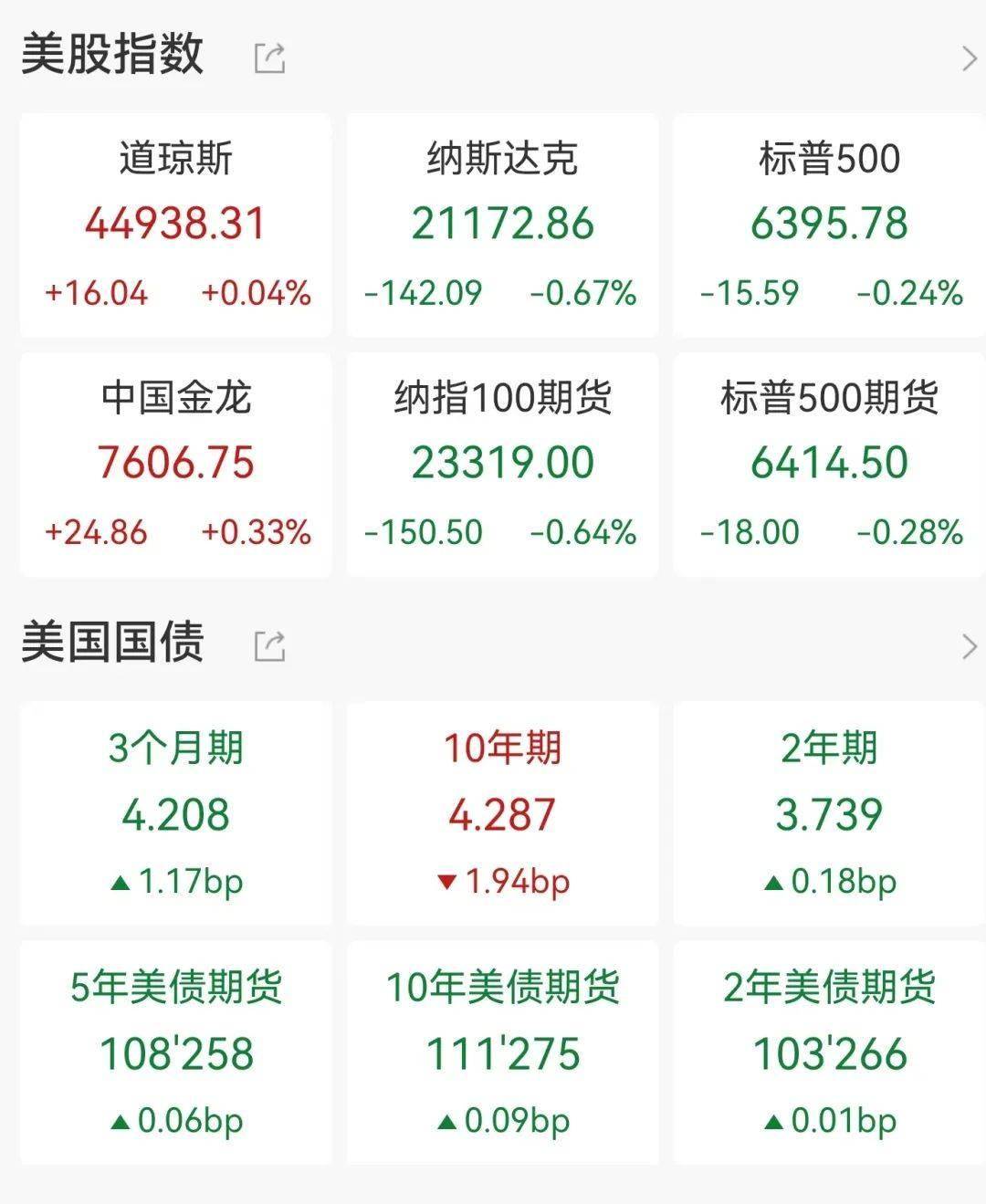Share the 美股指数 section
Screen dimensions: 986x1204
click(269, 58)
